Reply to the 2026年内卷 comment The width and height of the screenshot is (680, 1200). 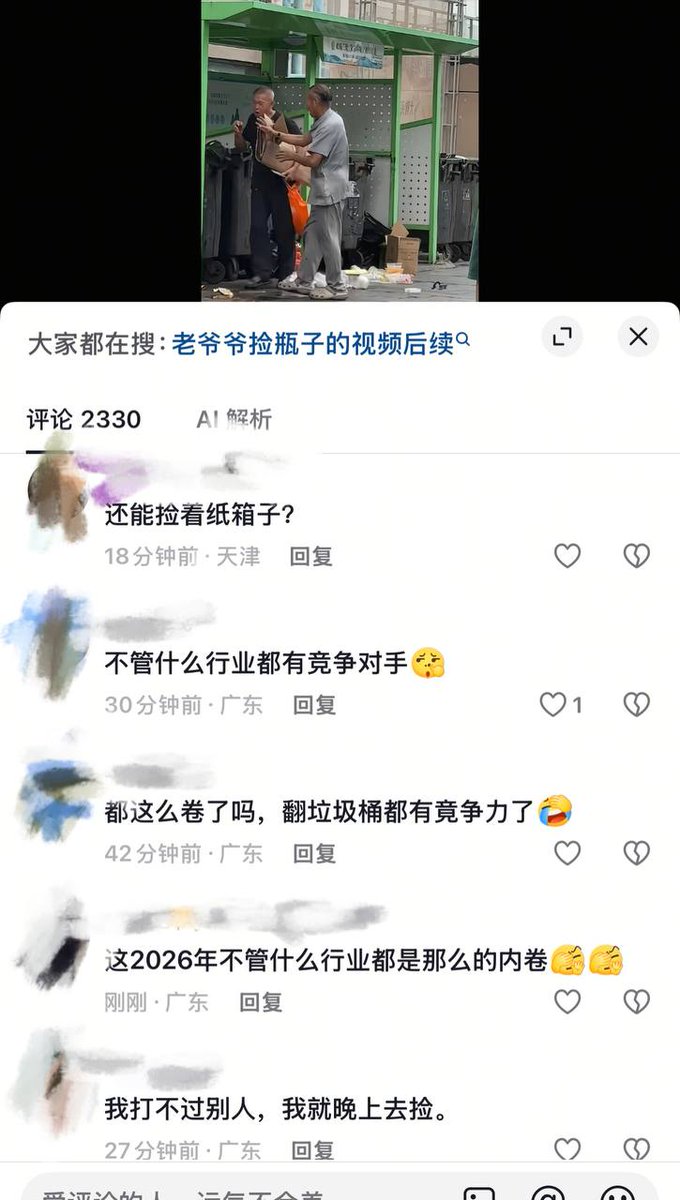(x=261, y=1001)
